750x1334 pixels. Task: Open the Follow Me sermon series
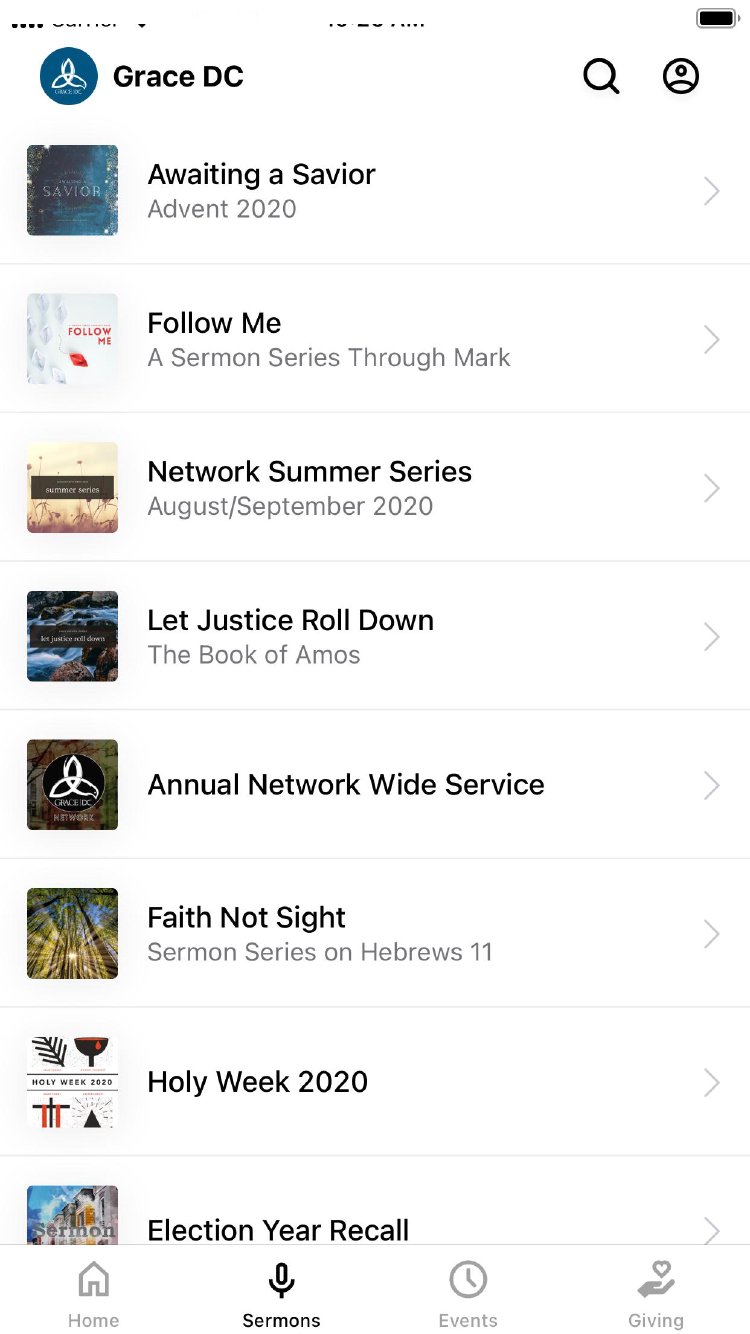tap(375, 339)
